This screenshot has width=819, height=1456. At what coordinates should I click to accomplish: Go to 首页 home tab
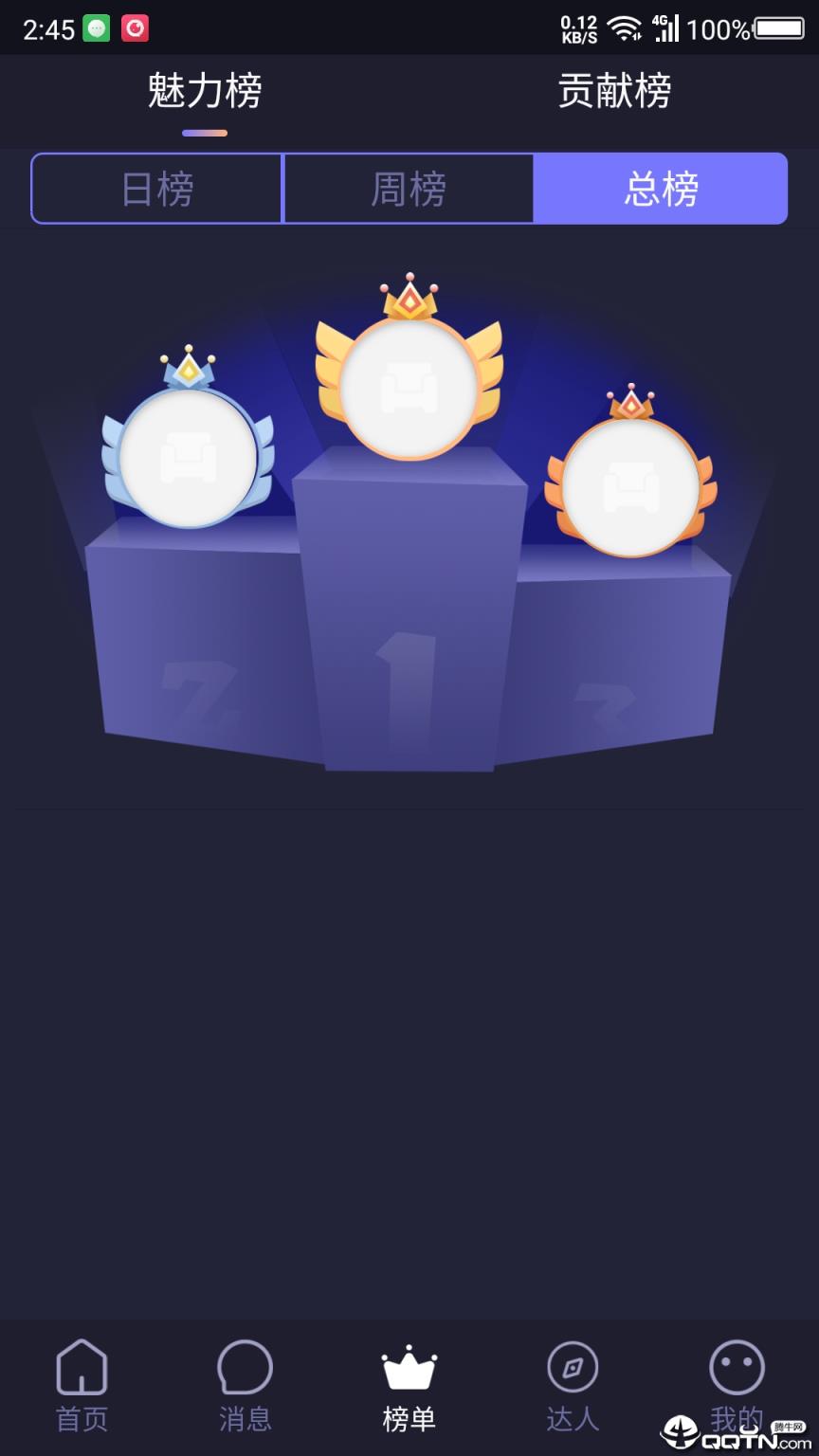[x=82, y=1386]
